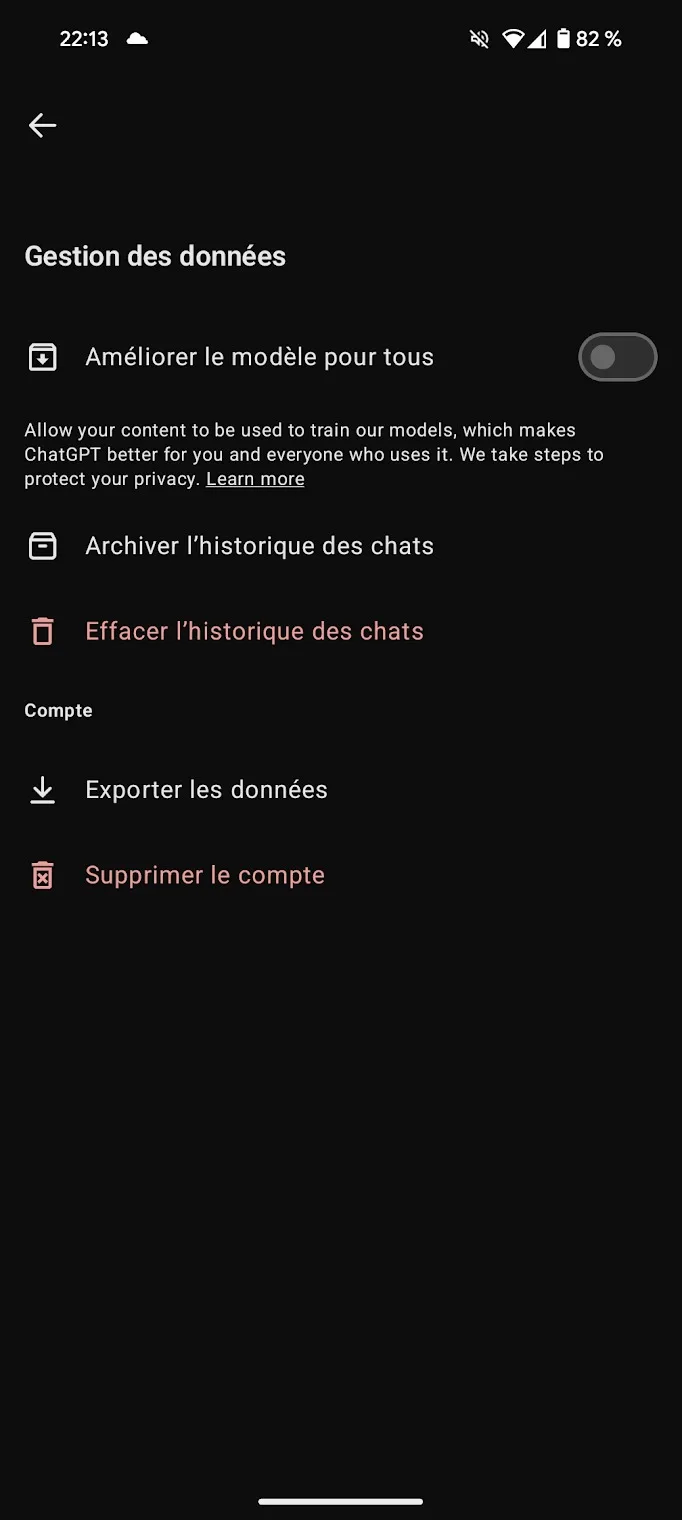Enable the Améliorer le modèle pour tous switch

click(617, 357)
